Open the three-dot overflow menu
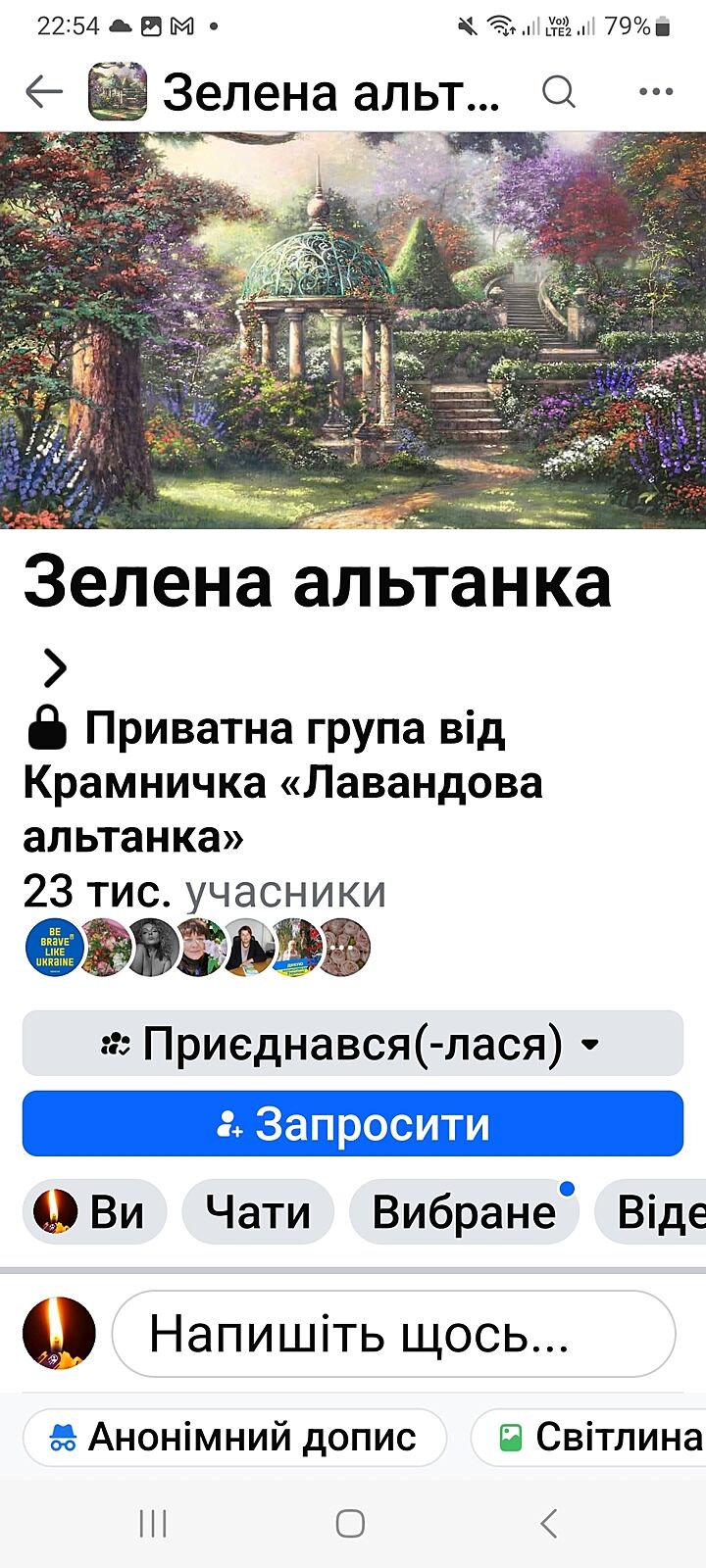This screenshot has width=706, height=1568. [655, 92]
